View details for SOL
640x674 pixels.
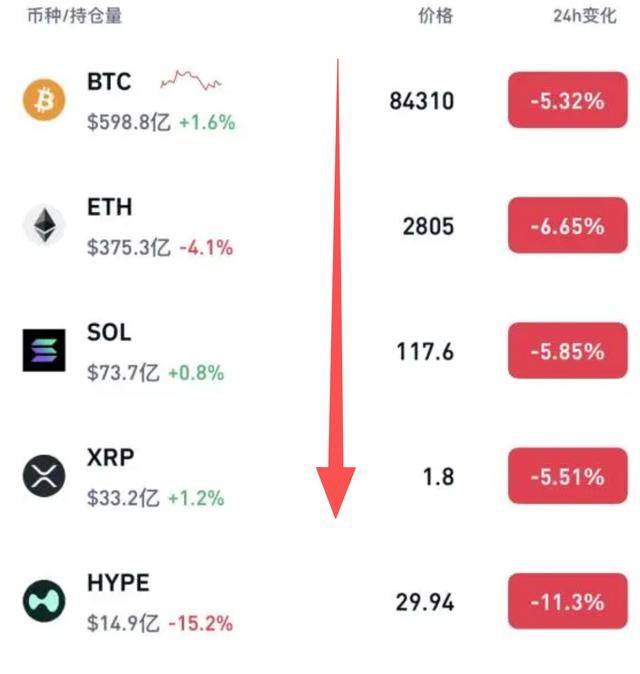pos(110,333)
